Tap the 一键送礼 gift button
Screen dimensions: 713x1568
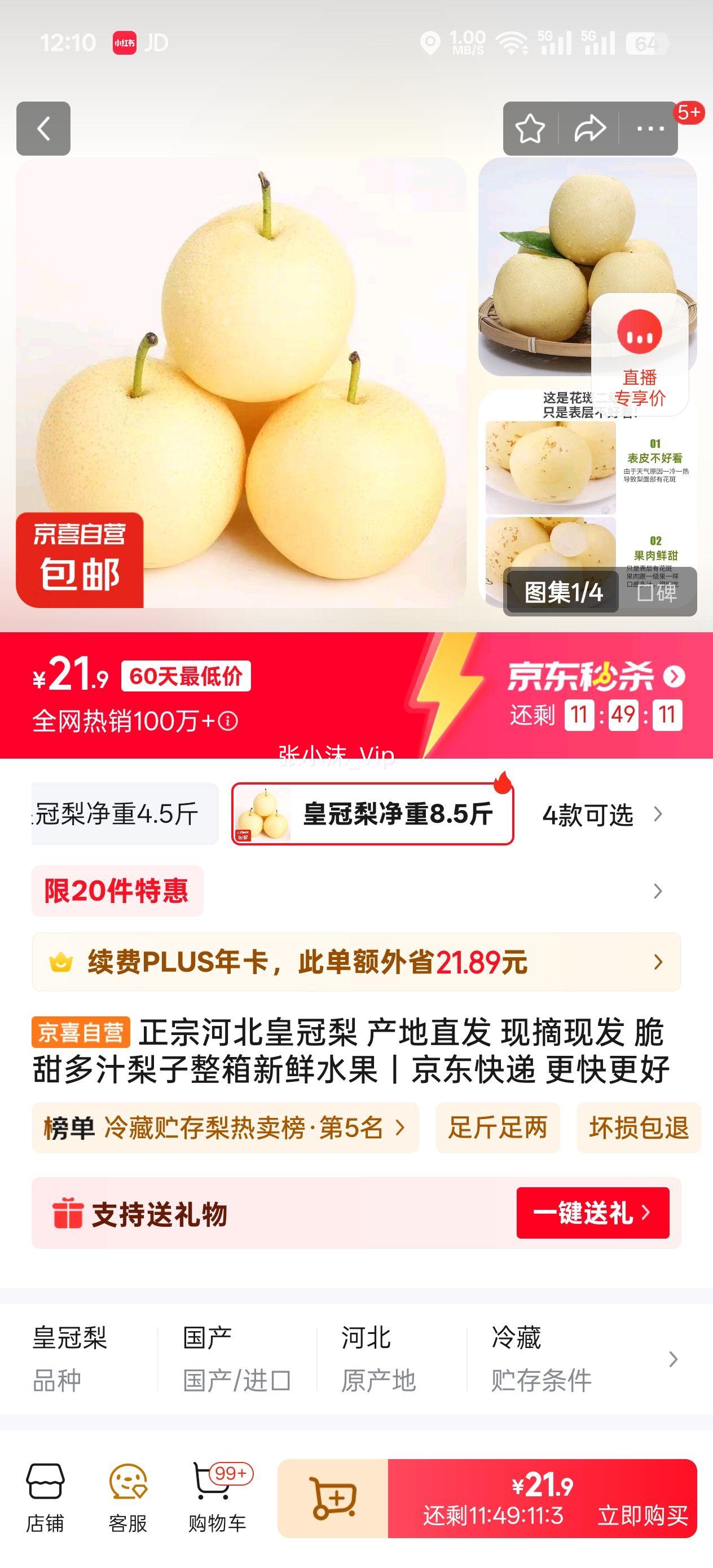pyautogui.click(x=592, y=1213)
